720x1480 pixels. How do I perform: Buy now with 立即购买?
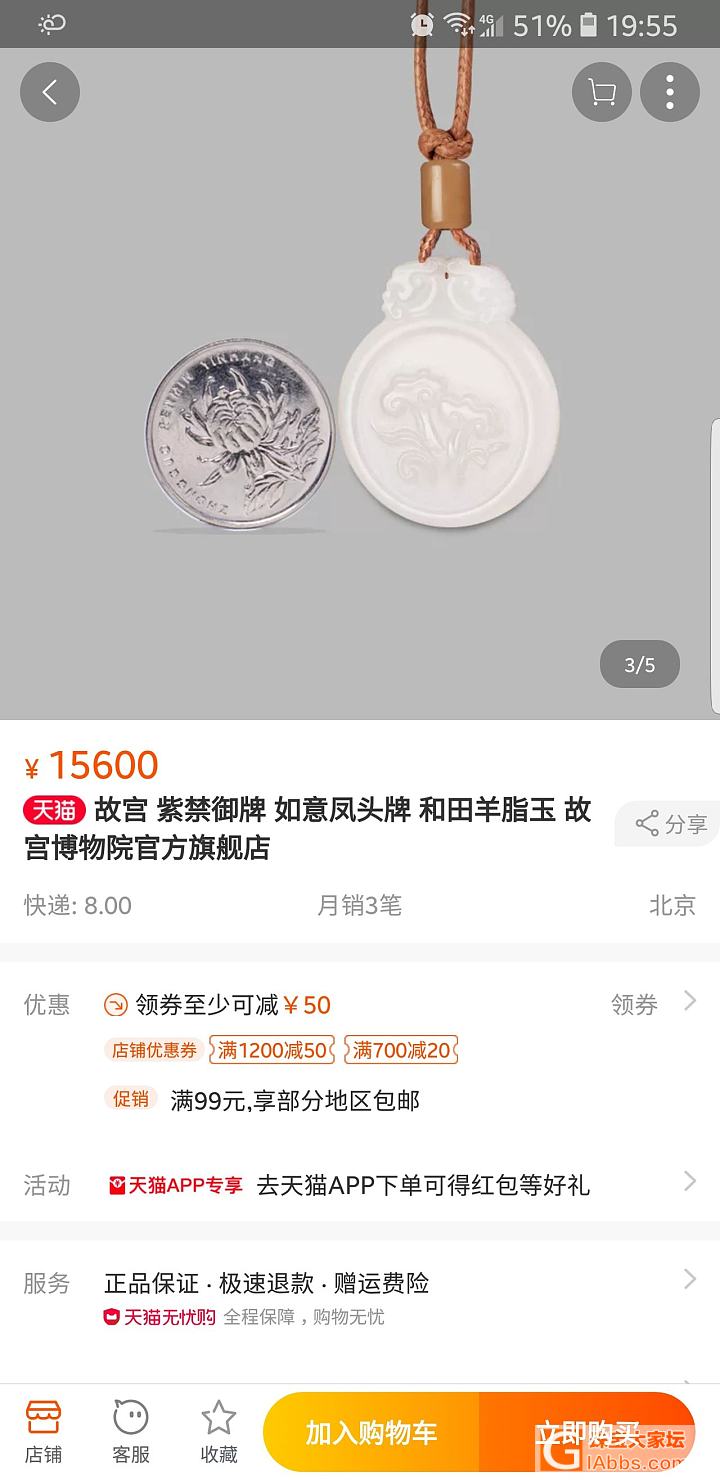coord(587,1432)
